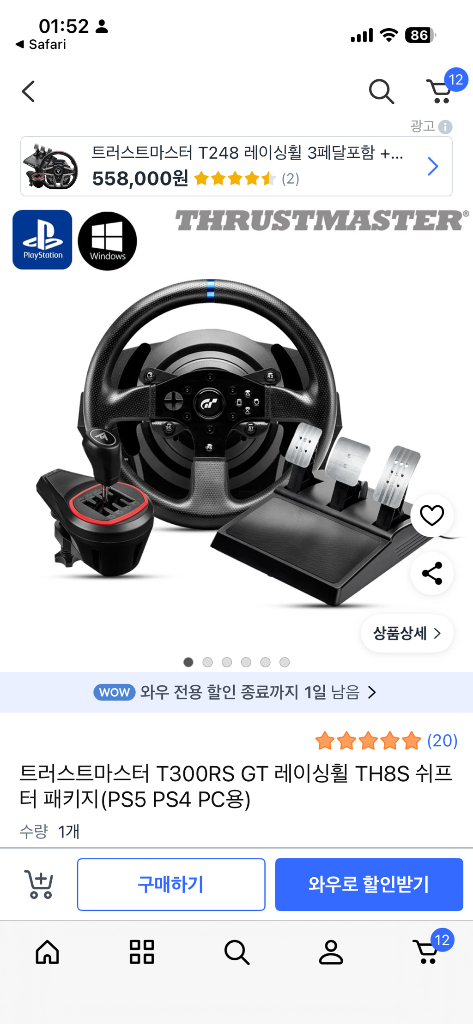The height and width of the screenshot is (1024, 473).
Task: Add product to wishlist with heart icon
Action: (431, 516)
